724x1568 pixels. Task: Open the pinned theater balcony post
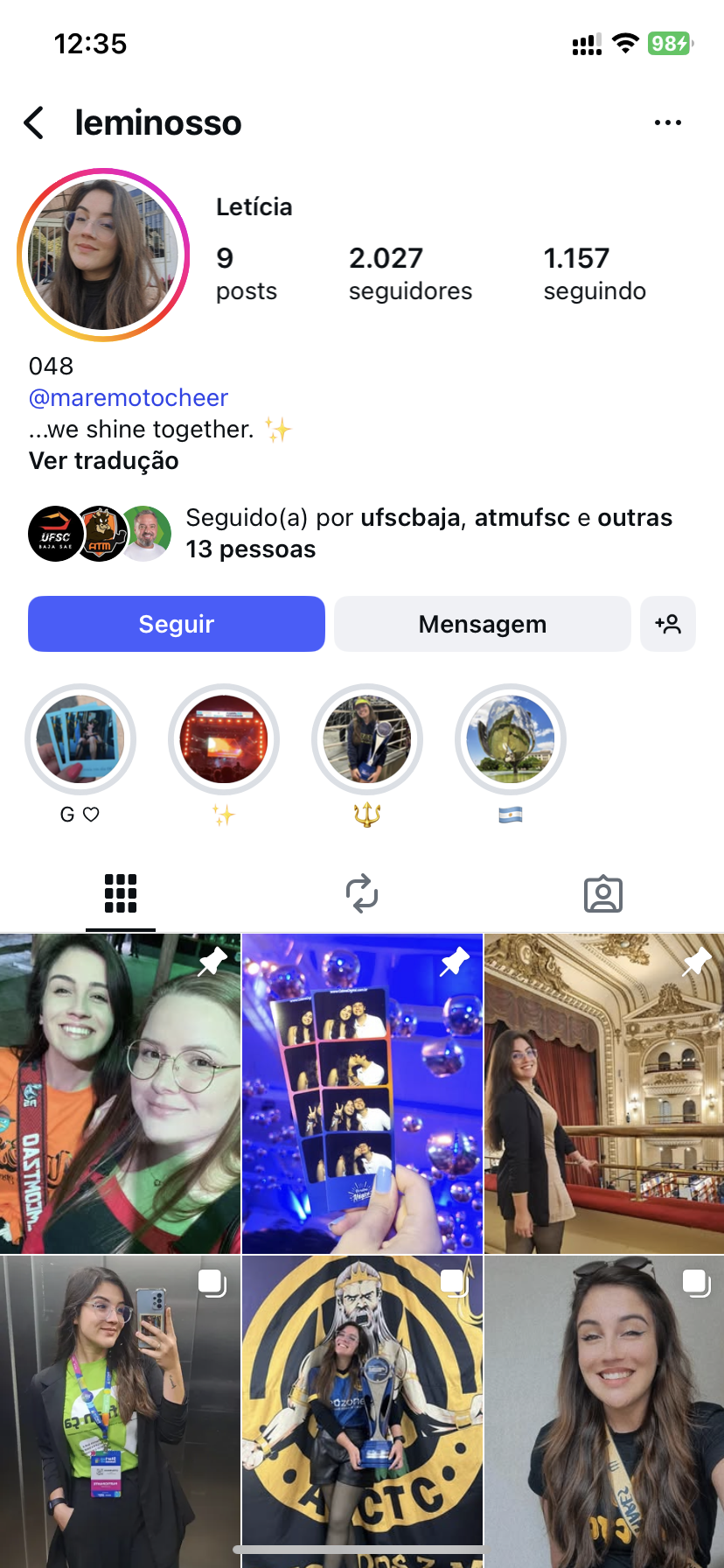[604, 1094]
